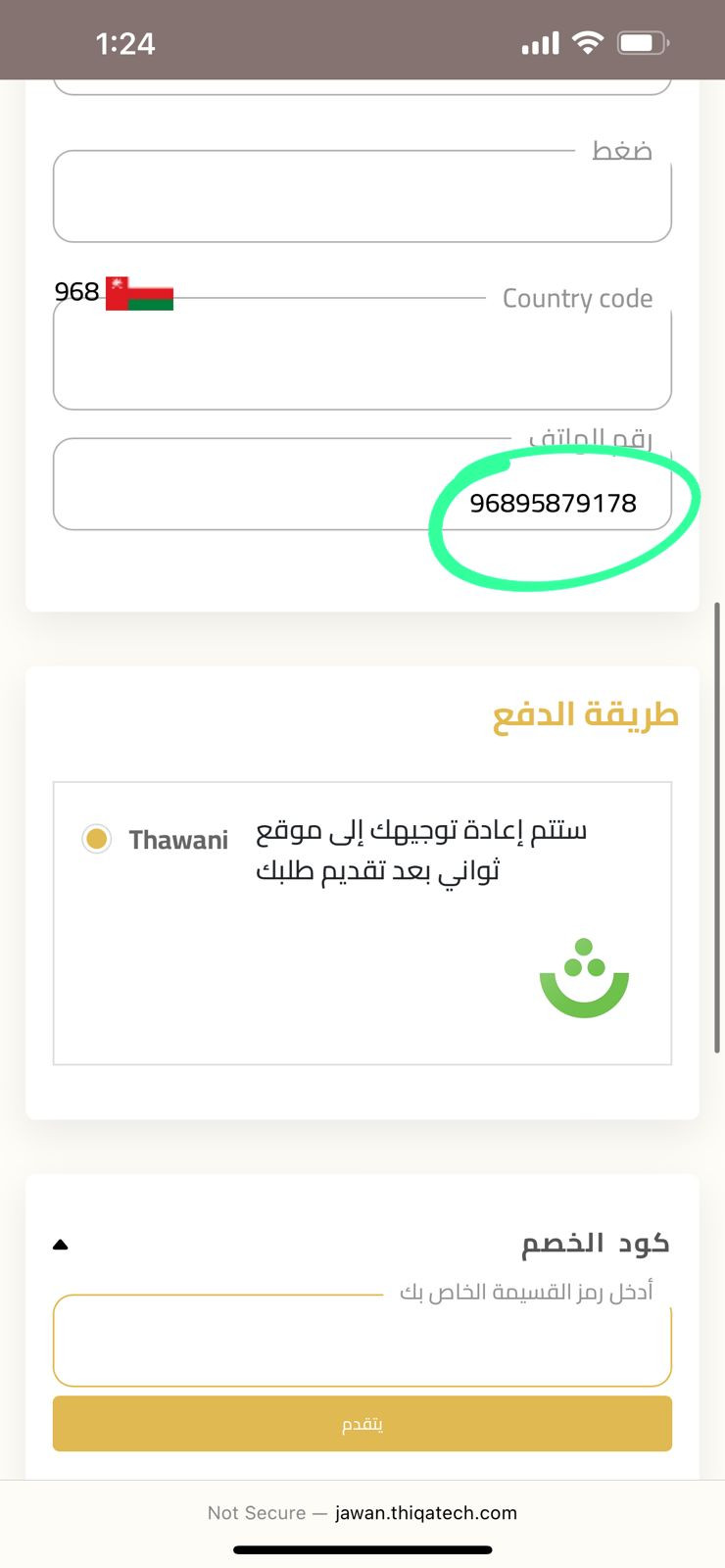Tap the coupon code input field
Screen dimensions: 725x1568
click(x=362, y=1341)
